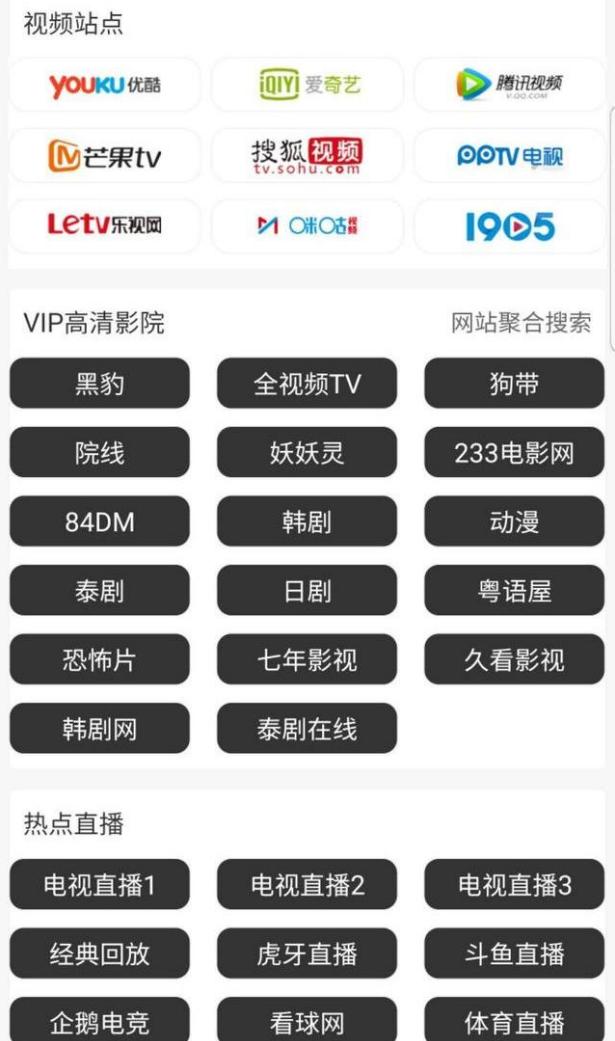Image resolution: width=615 pixels, height=1041 pixels.
Task: Launch 电视直播1 live stream
Action: tap(100, 885)
